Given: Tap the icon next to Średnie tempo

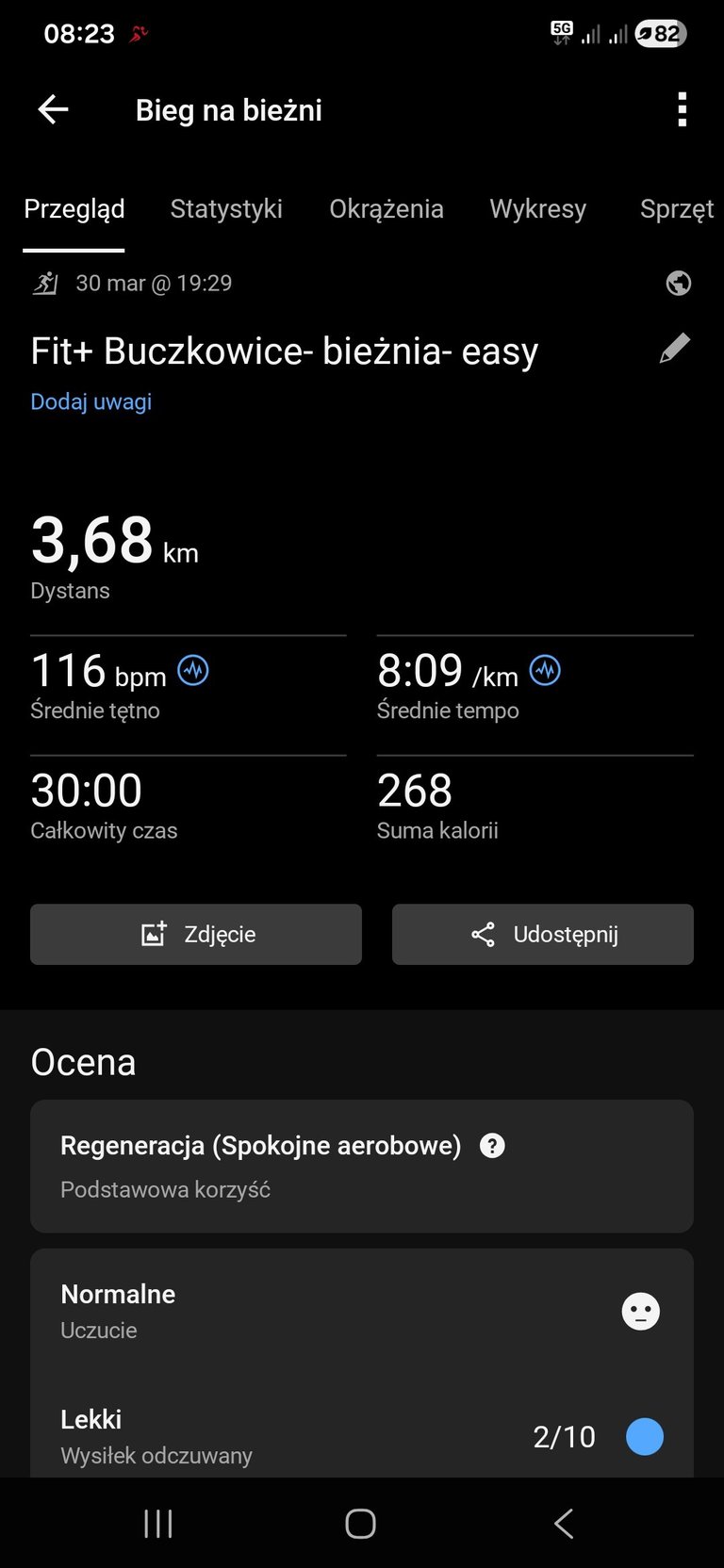Looking at the screenshot, I should pos(545,671).
